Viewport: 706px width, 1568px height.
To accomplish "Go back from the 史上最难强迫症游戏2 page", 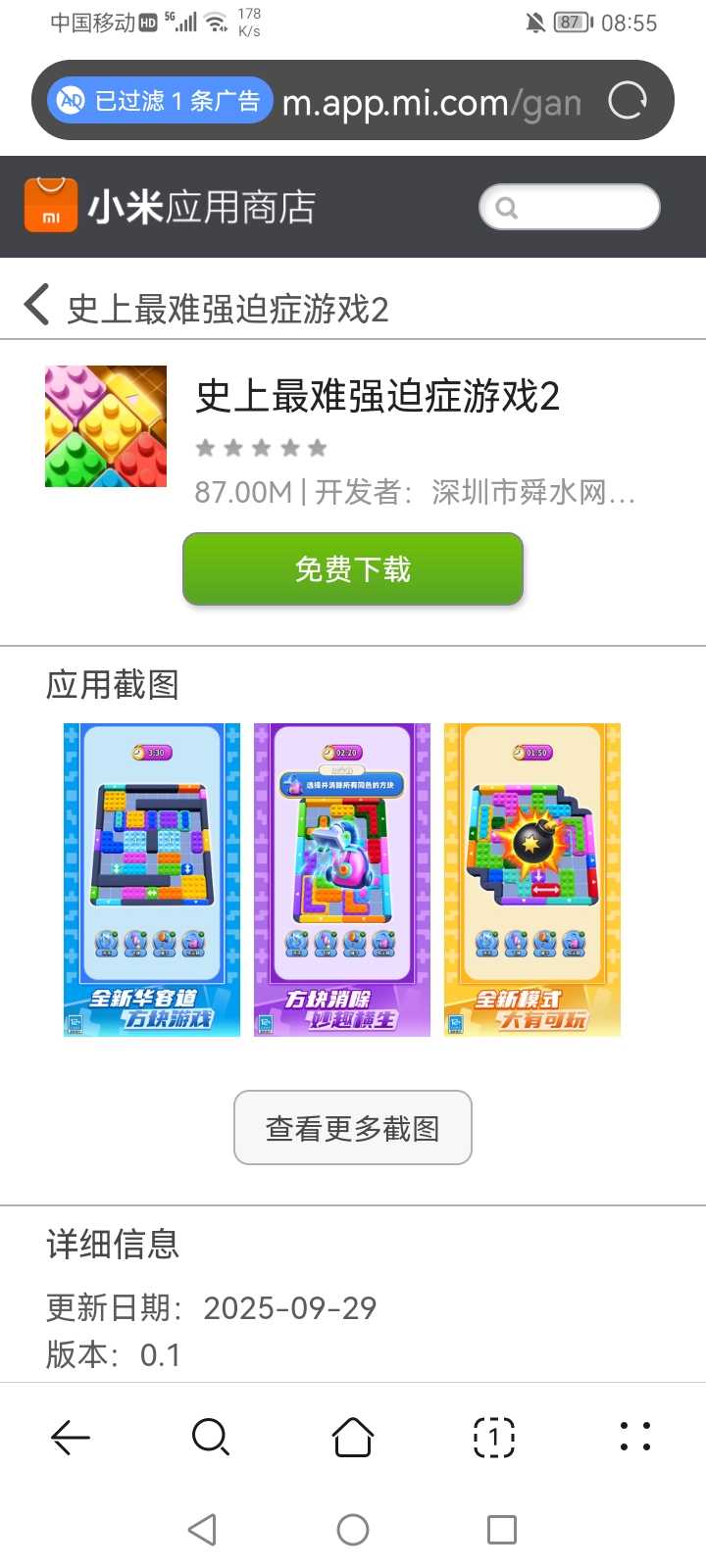I will [x=37, y=305].
